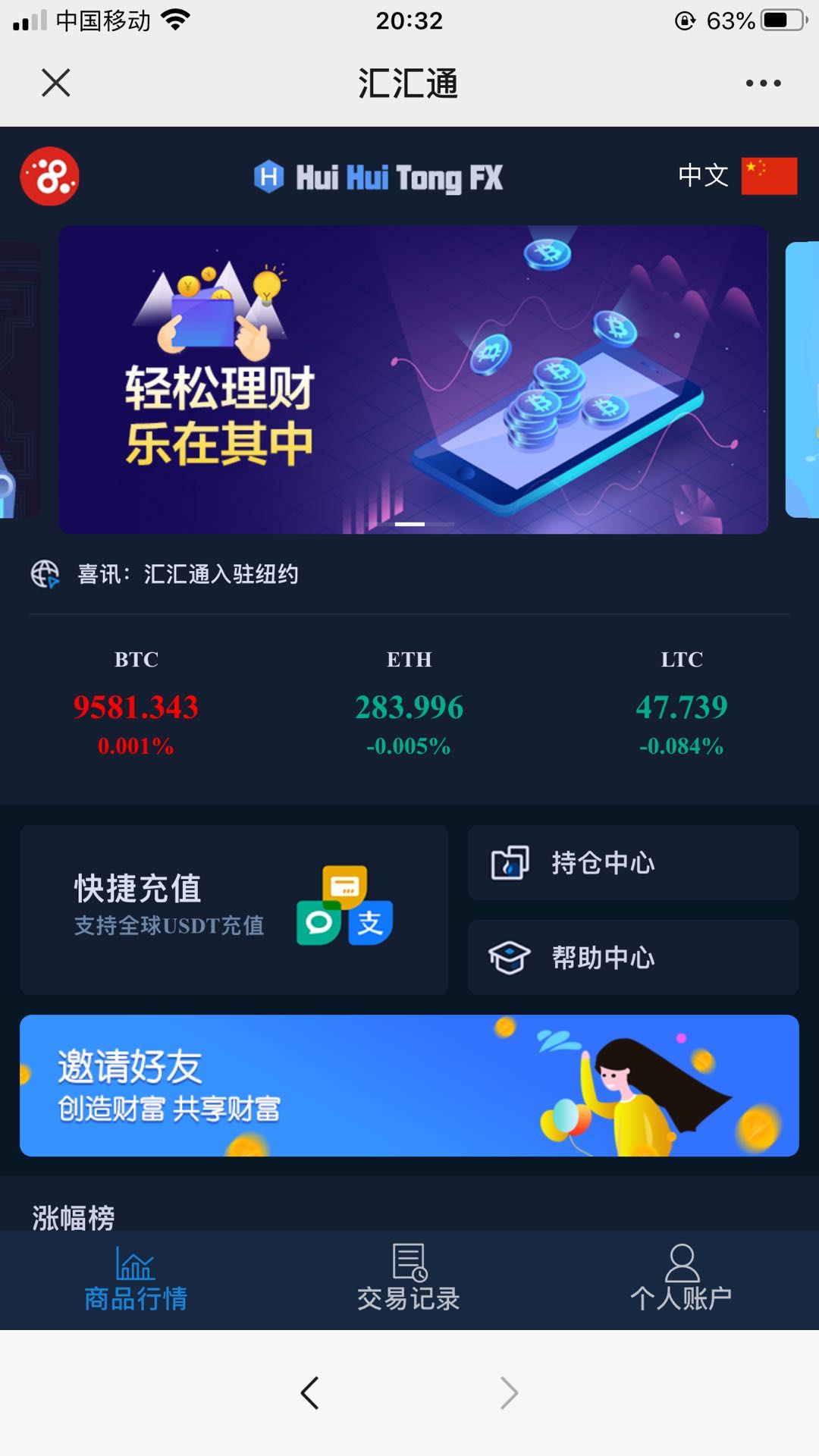The height and width of the screenshot is (1456, 819).
Task: Switch to the 交易记录 tab
Action: pos(409,1279)
